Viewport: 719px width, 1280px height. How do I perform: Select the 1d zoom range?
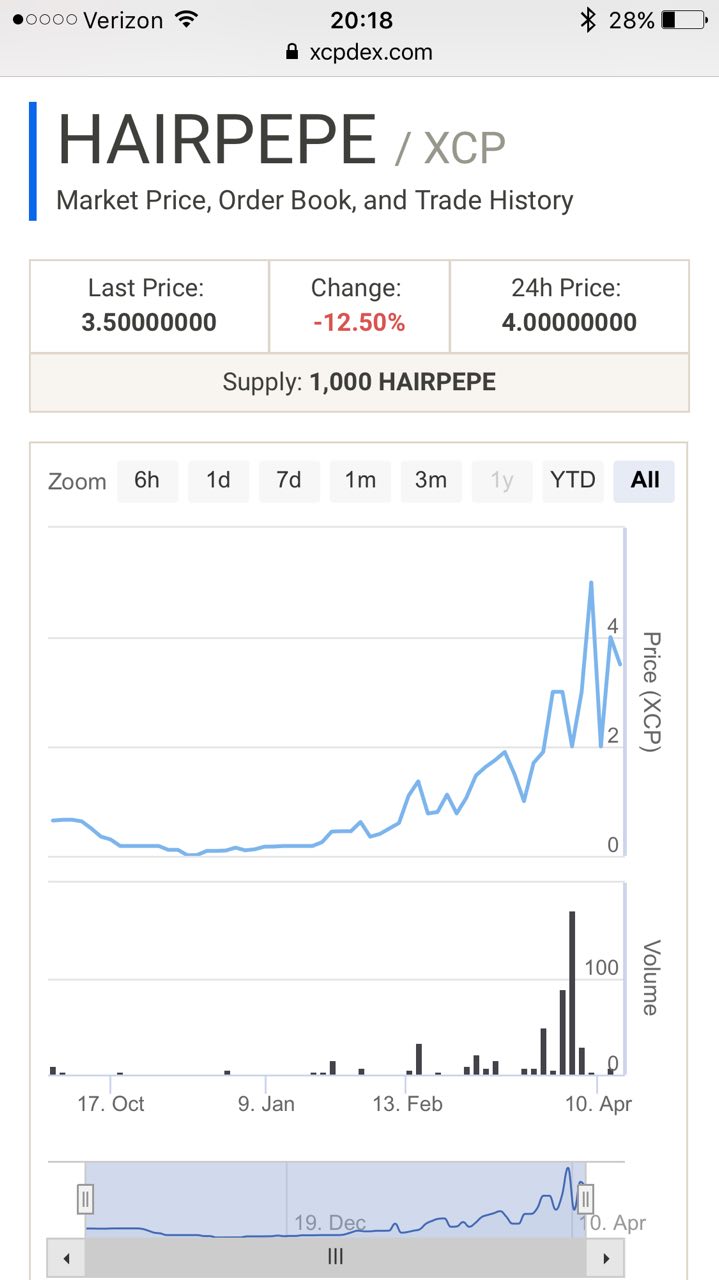click(218, 481)
